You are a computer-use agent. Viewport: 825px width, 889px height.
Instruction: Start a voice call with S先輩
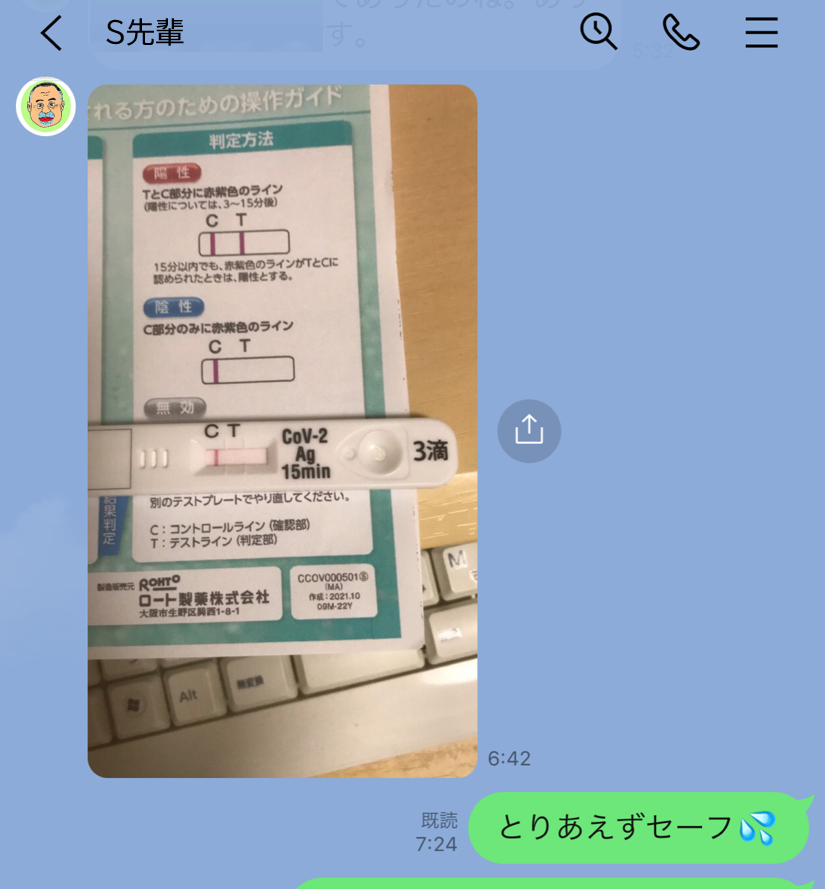[x=680, y=33]
